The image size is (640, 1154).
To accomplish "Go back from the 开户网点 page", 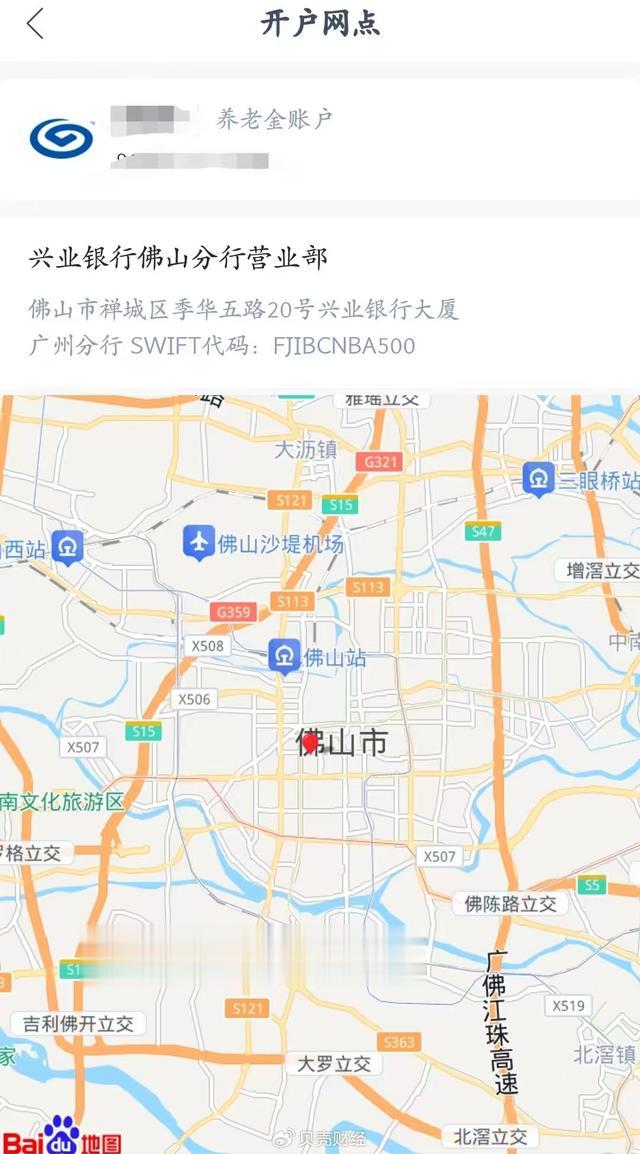I will coord(35,24).
